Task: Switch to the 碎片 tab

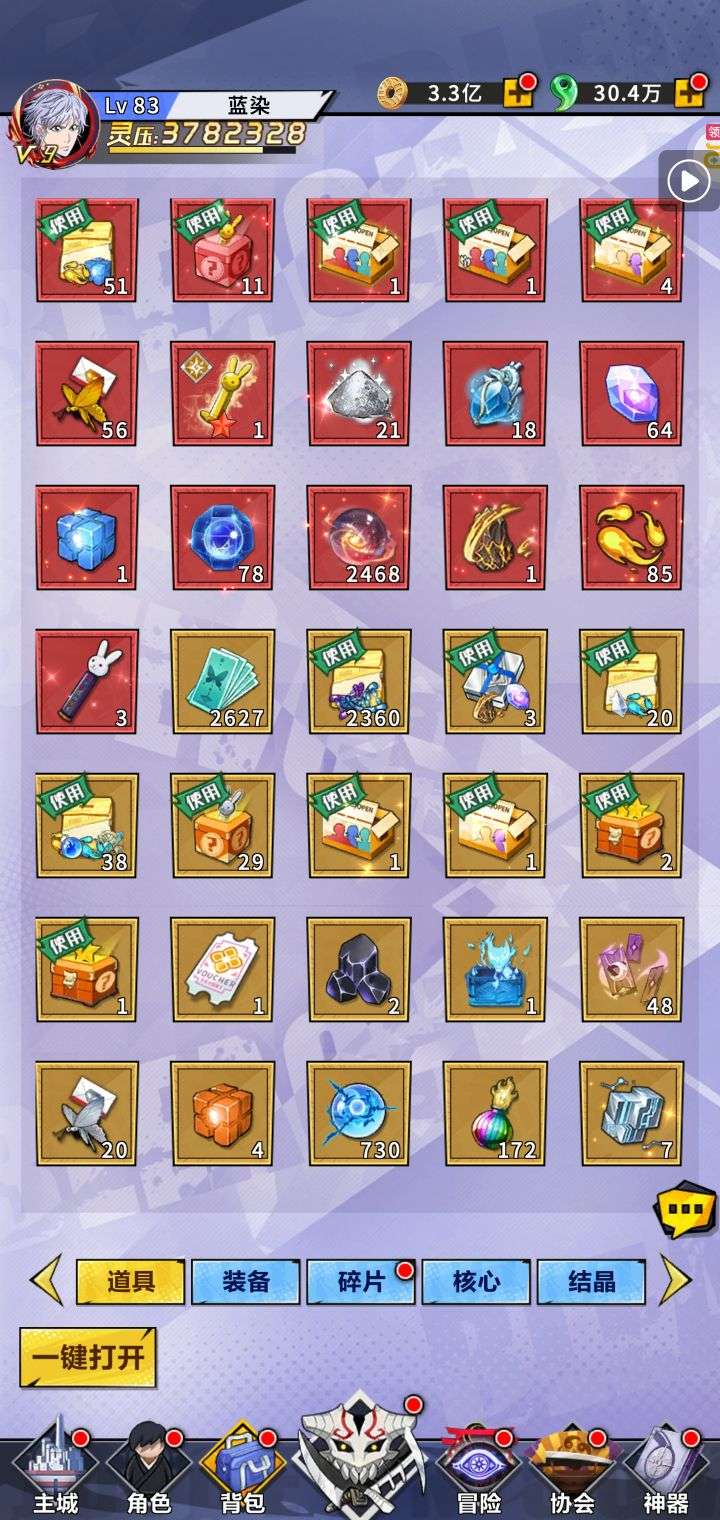Action: pos(361,1282)
